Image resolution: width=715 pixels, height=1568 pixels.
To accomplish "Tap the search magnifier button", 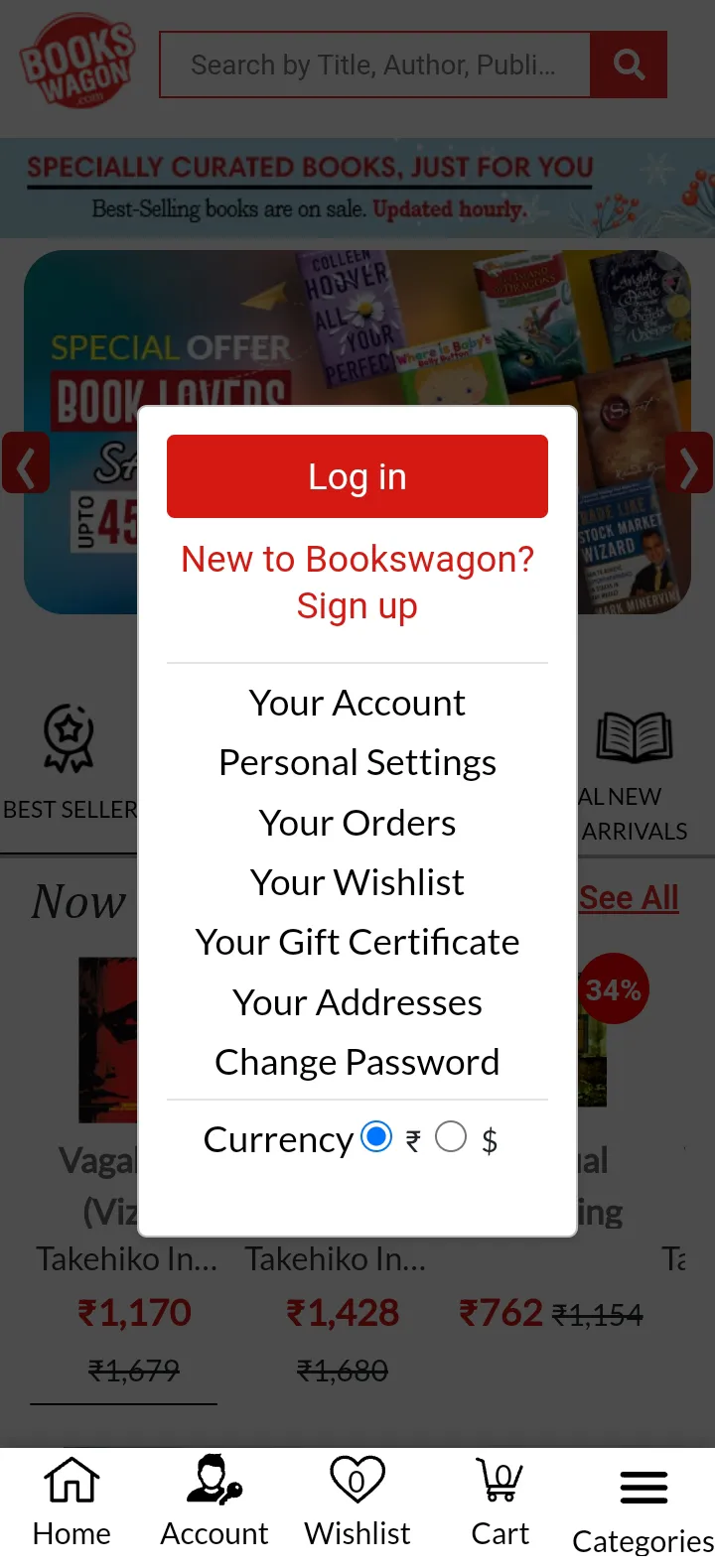I will point(629,65).
